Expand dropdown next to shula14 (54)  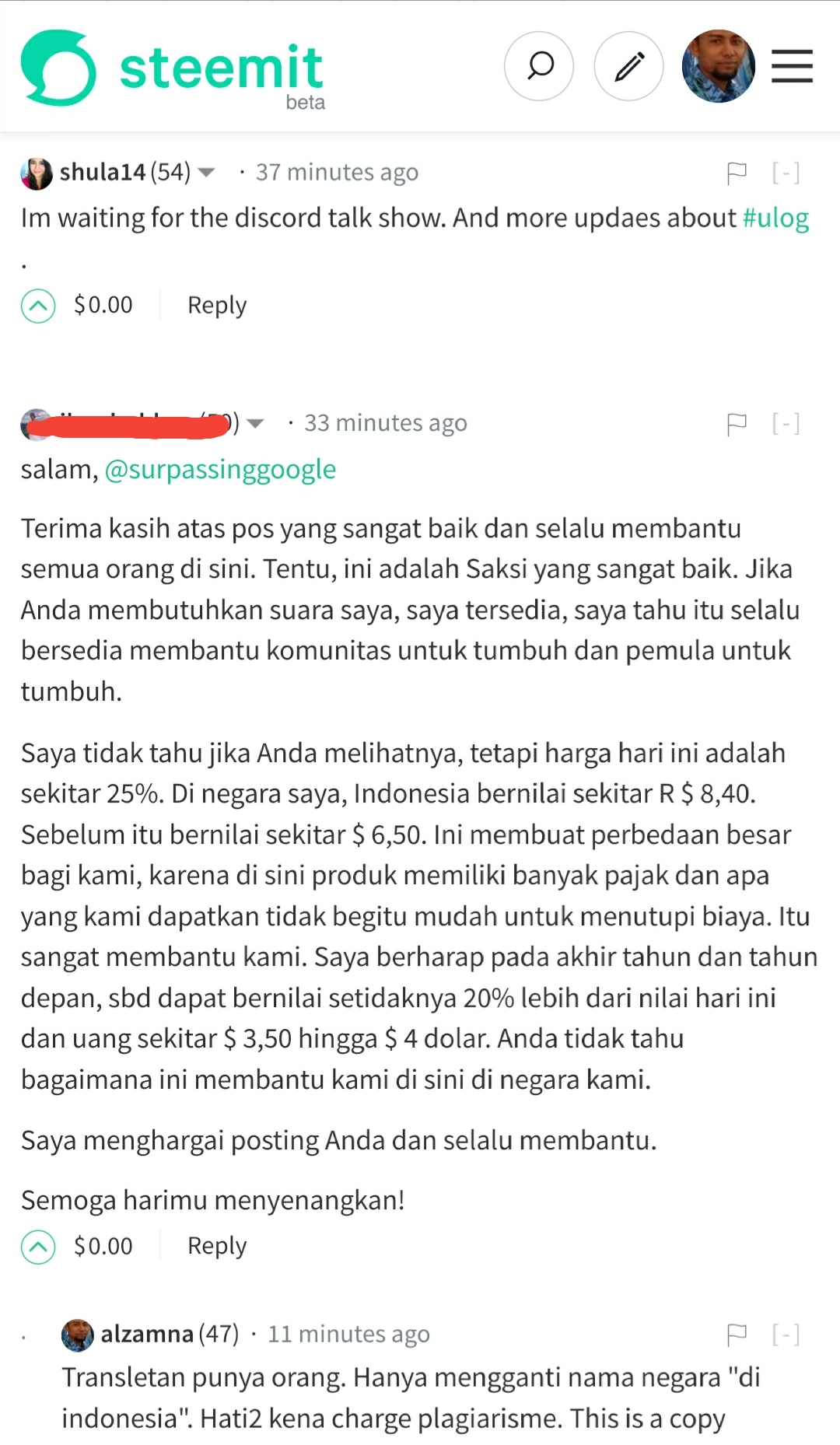coord(207,173)
